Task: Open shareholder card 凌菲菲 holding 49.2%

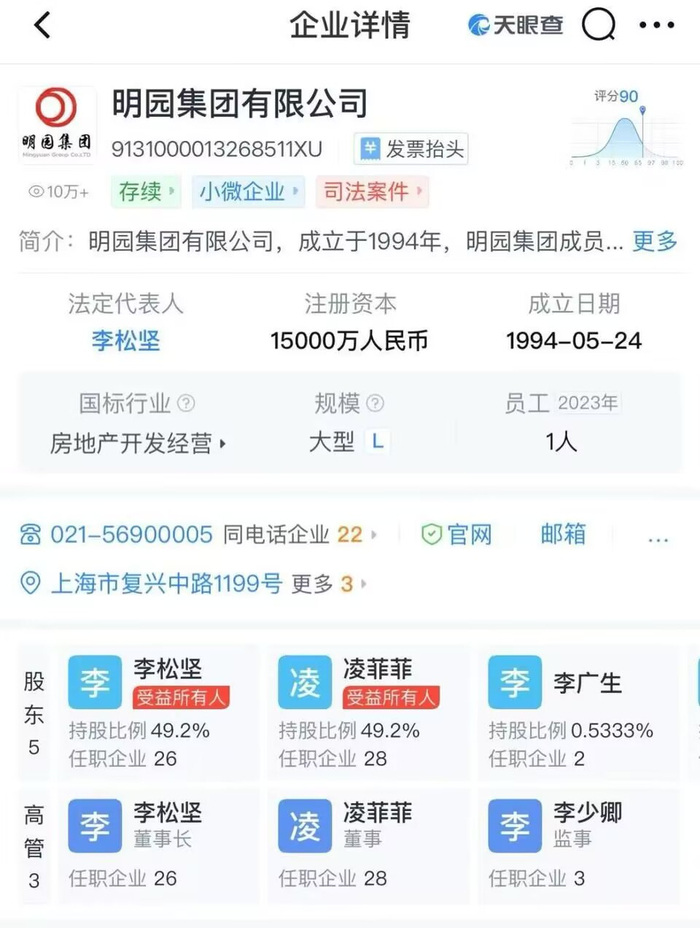Action: point(369,713)
